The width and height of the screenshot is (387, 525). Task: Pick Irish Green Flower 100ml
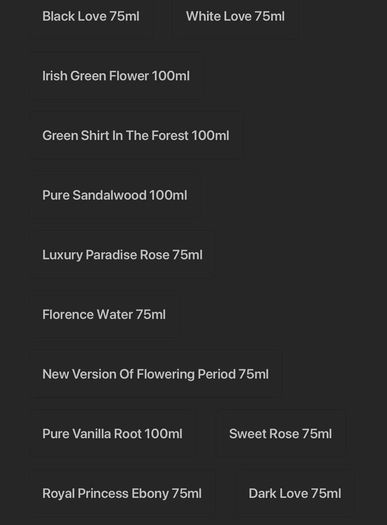pos(116,76)
